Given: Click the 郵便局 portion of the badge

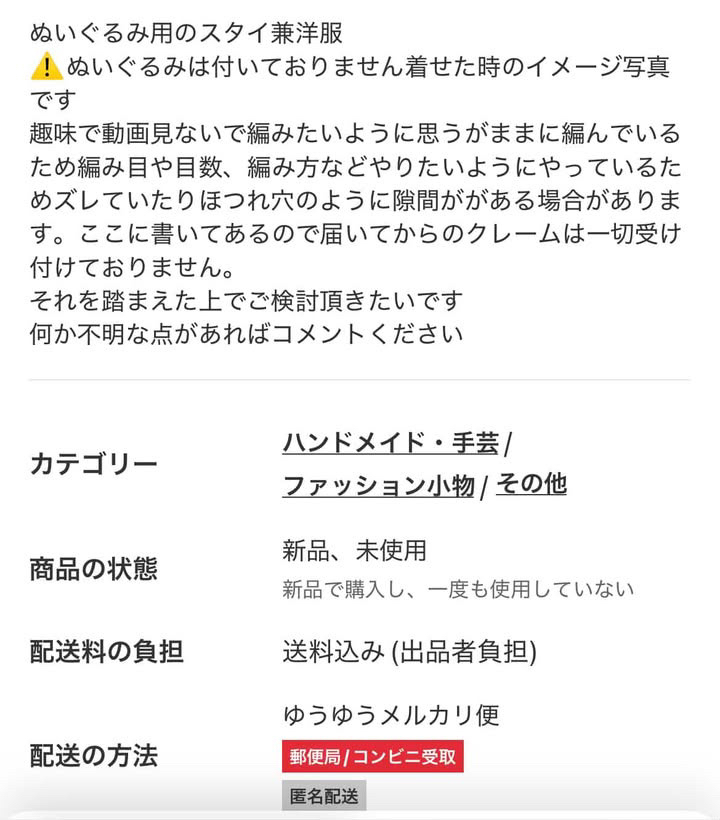Looking at the screenshot, I should [x=315, y=758].
